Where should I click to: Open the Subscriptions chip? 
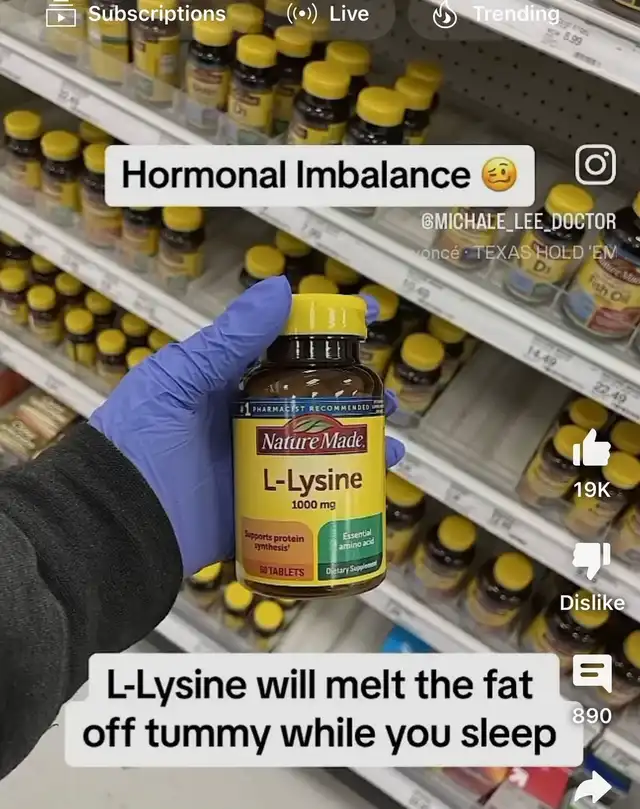tap(138, 14)
